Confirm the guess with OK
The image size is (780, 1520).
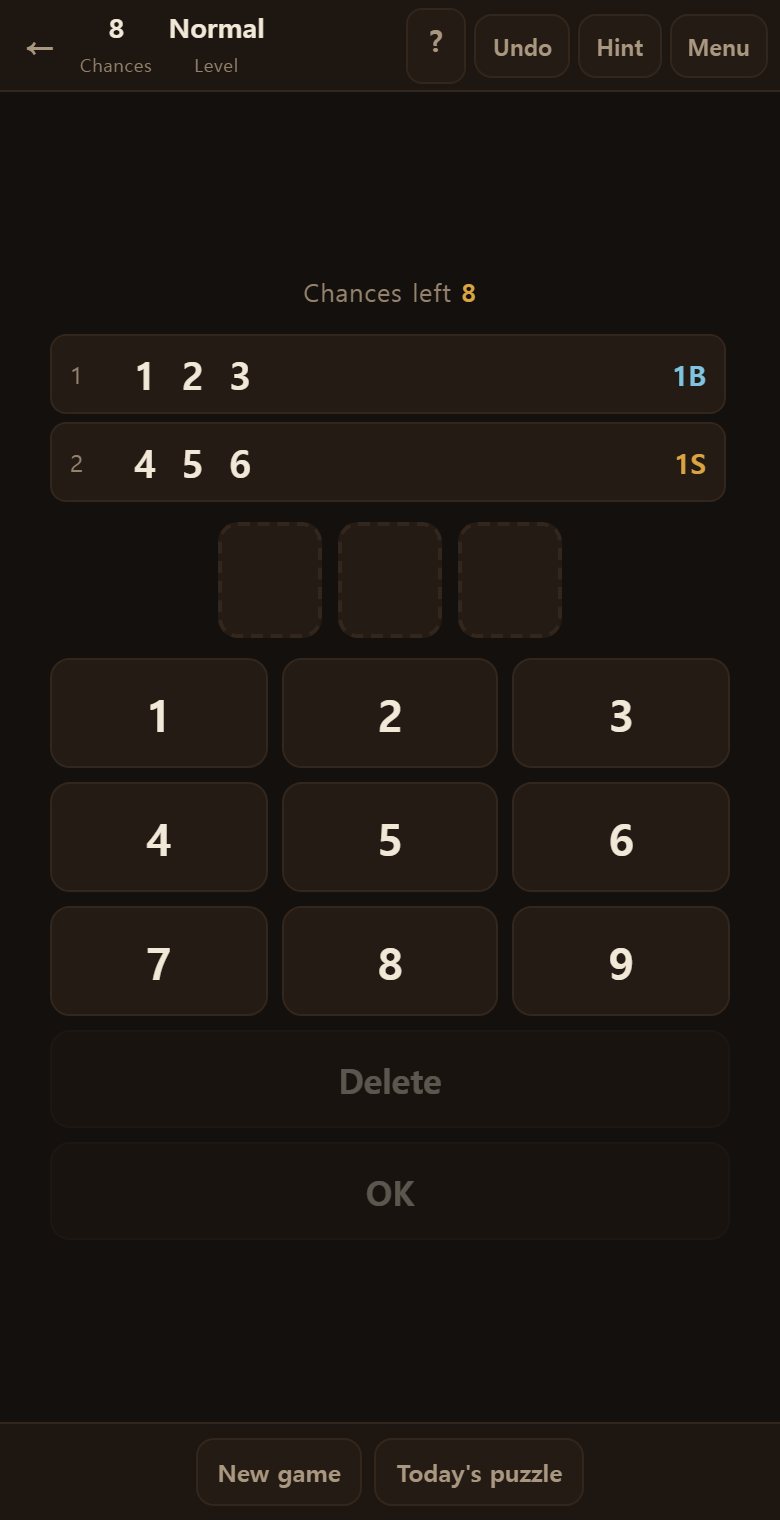click(390, 1191)
